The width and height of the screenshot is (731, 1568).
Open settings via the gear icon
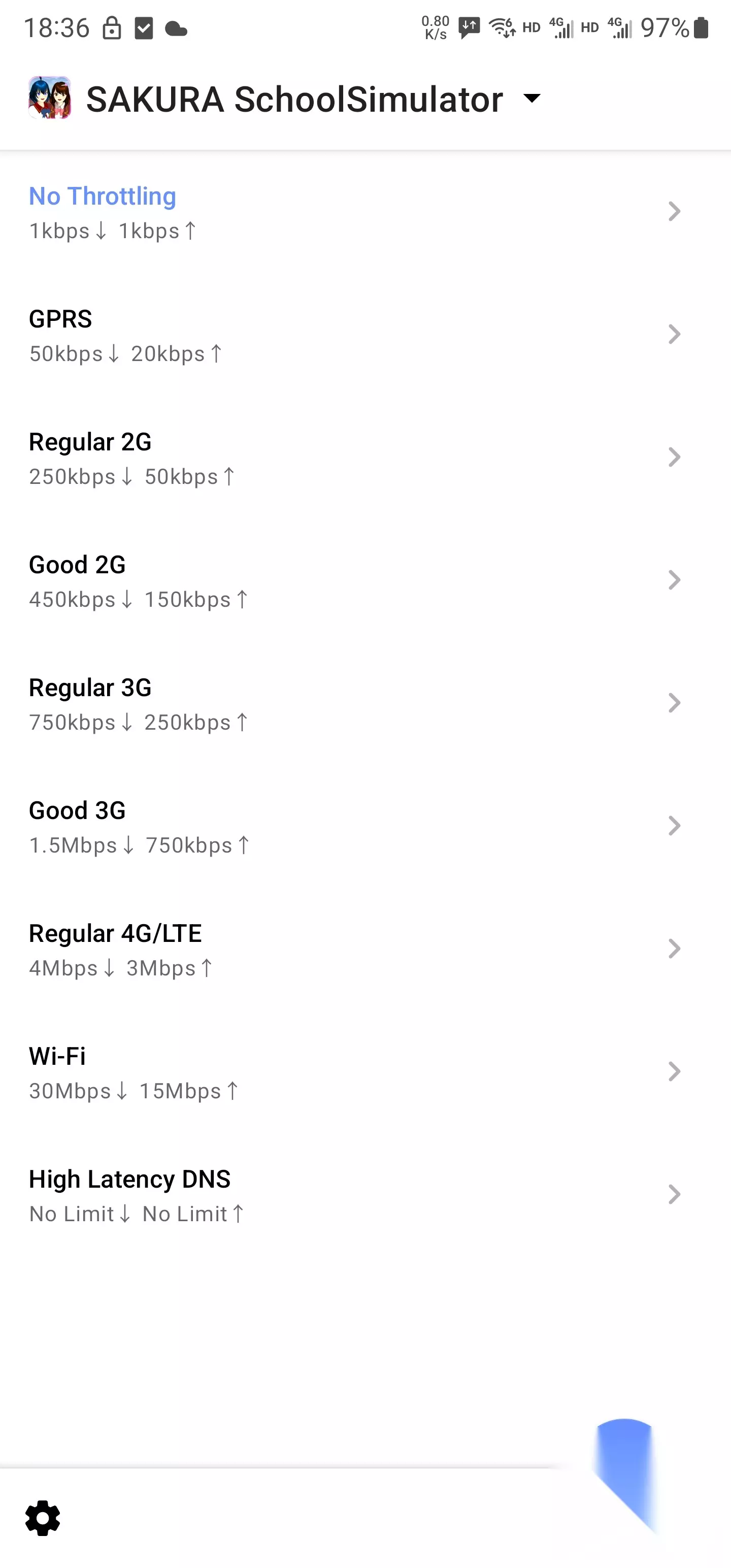tap(43, 1518)
